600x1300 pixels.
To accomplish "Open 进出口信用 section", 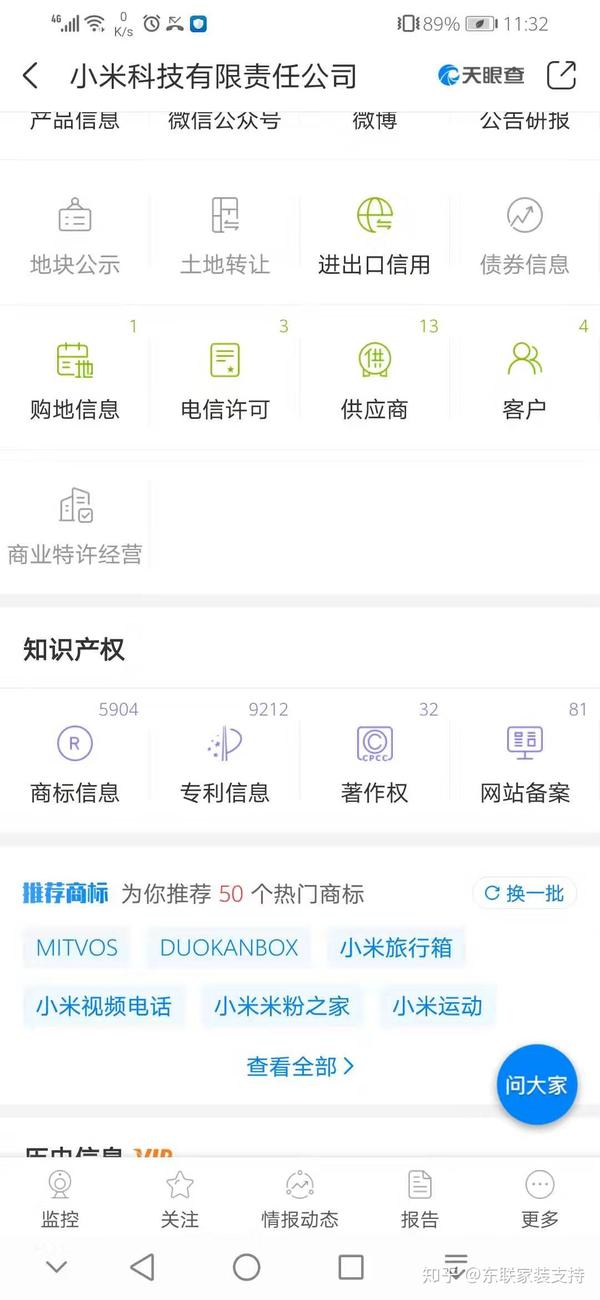I will [374, 236].
